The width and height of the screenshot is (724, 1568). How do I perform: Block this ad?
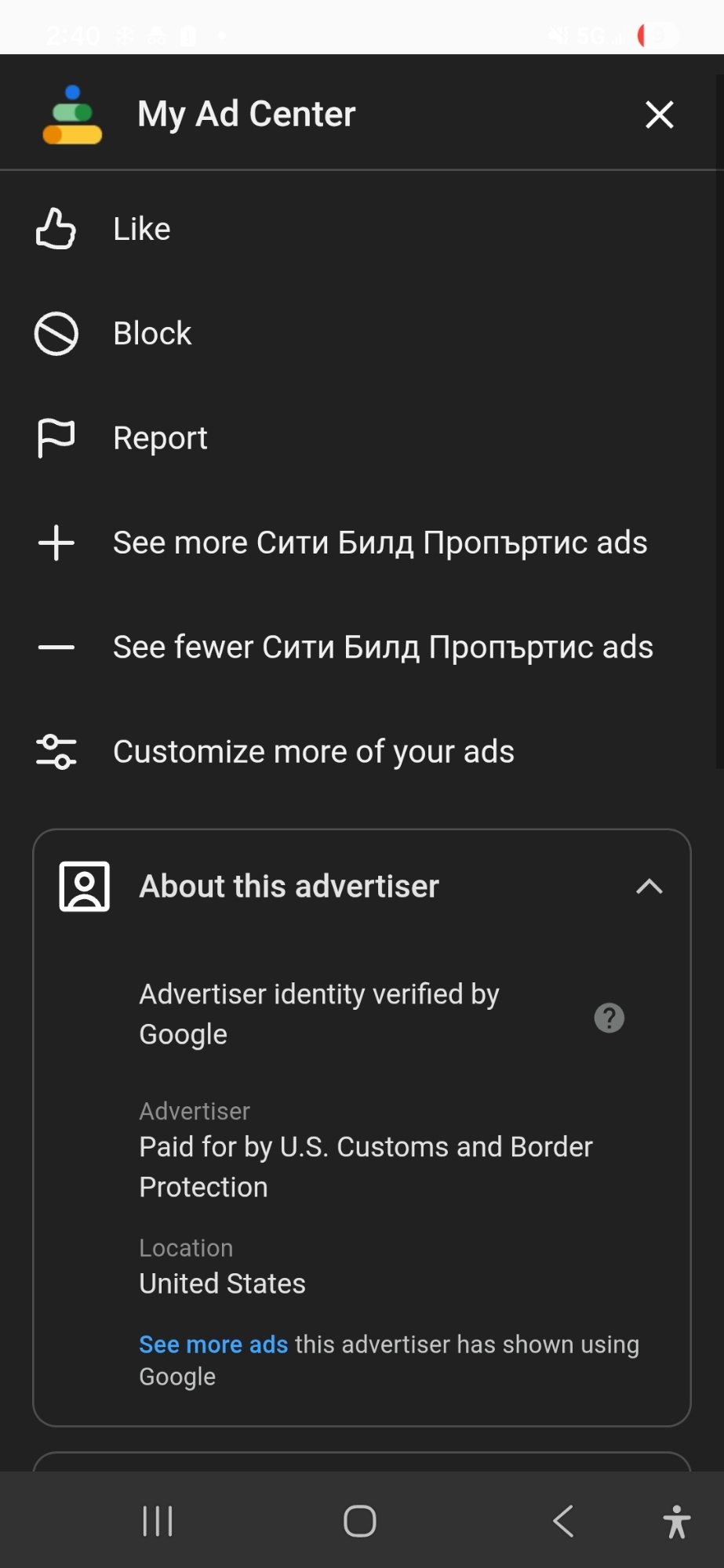click(x=151, y=334)
